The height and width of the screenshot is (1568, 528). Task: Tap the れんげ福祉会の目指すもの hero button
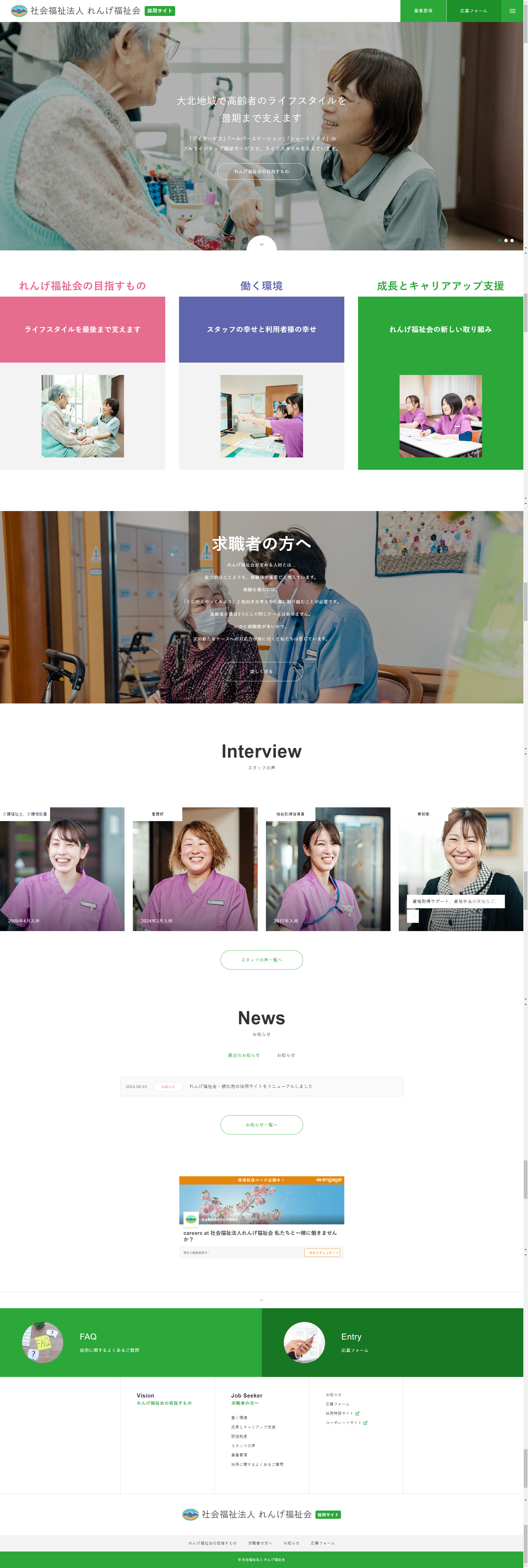(261, 171)
